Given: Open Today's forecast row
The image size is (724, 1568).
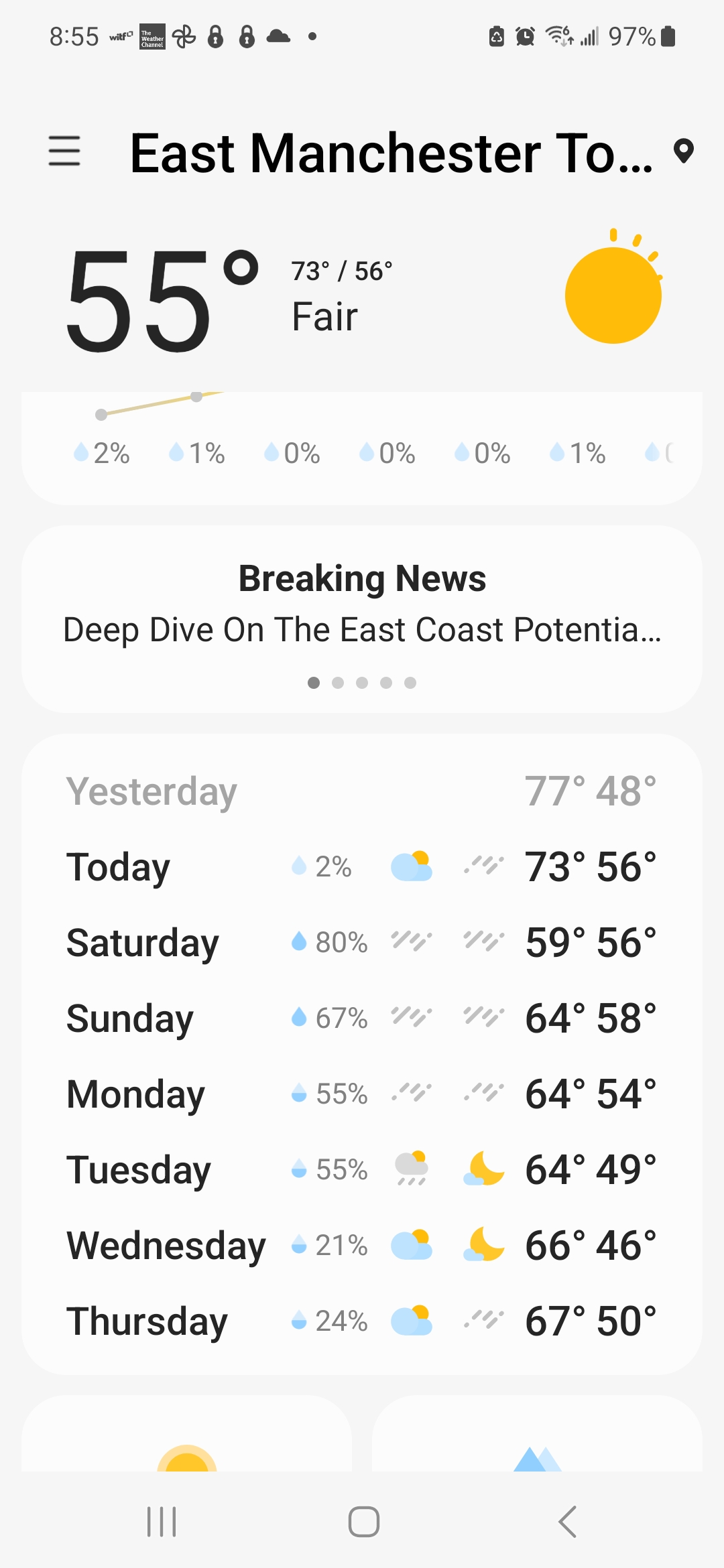Looking at the screenshot, I should (x=362, y=867).
